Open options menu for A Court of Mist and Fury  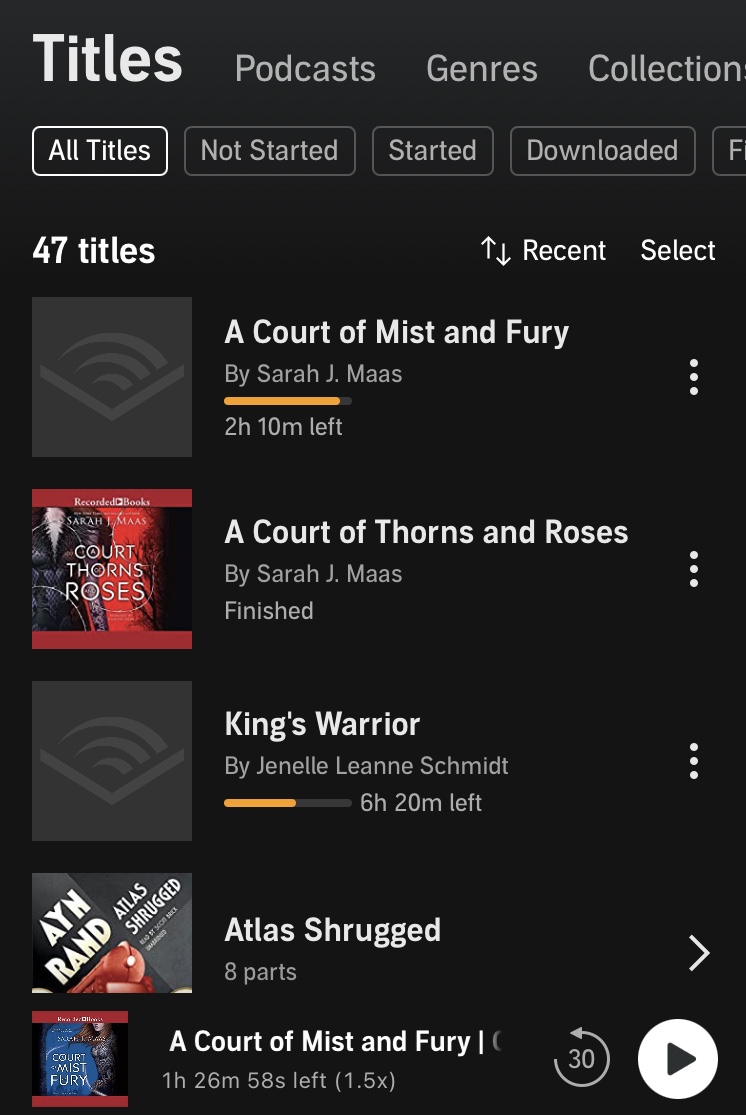694,377
